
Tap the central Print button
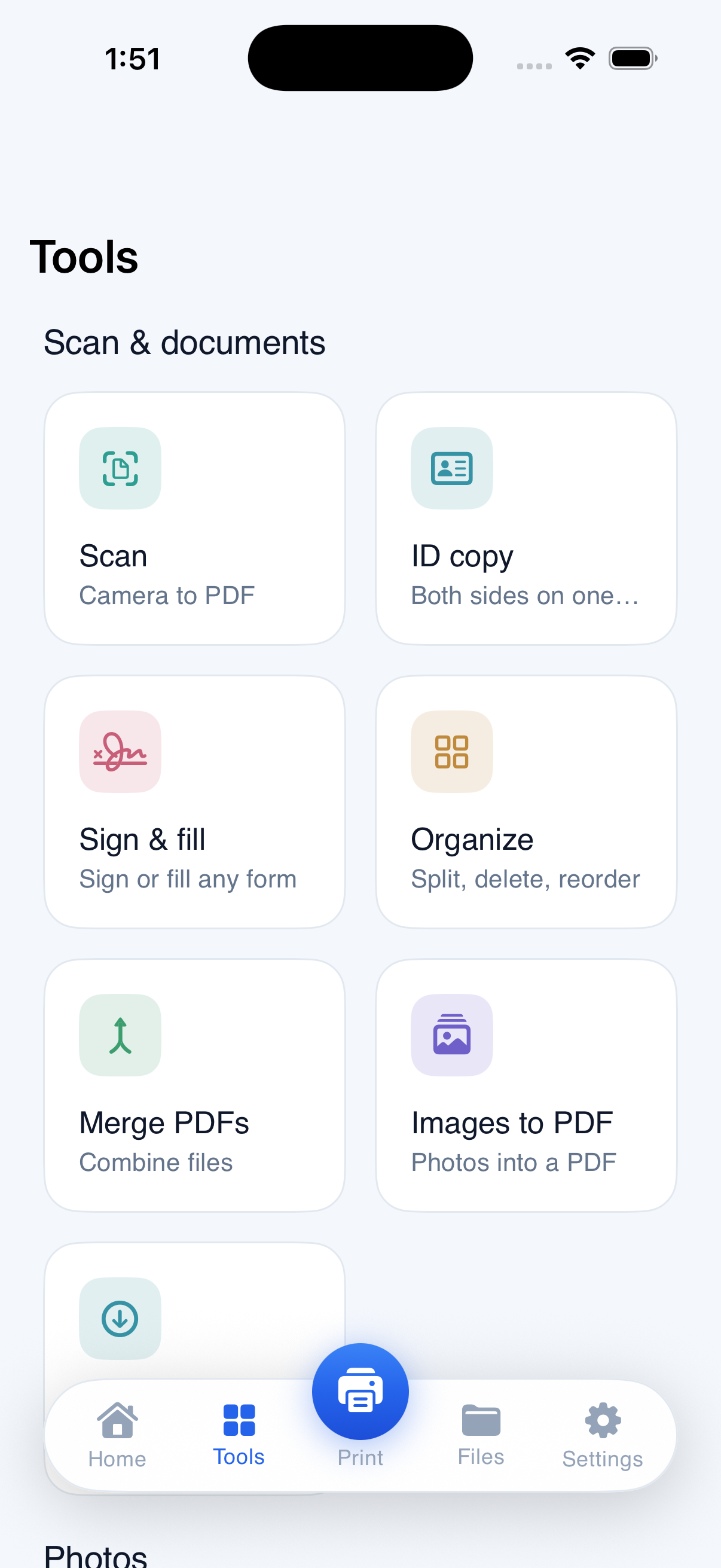pyautogui.click(x=360, y=1392)
